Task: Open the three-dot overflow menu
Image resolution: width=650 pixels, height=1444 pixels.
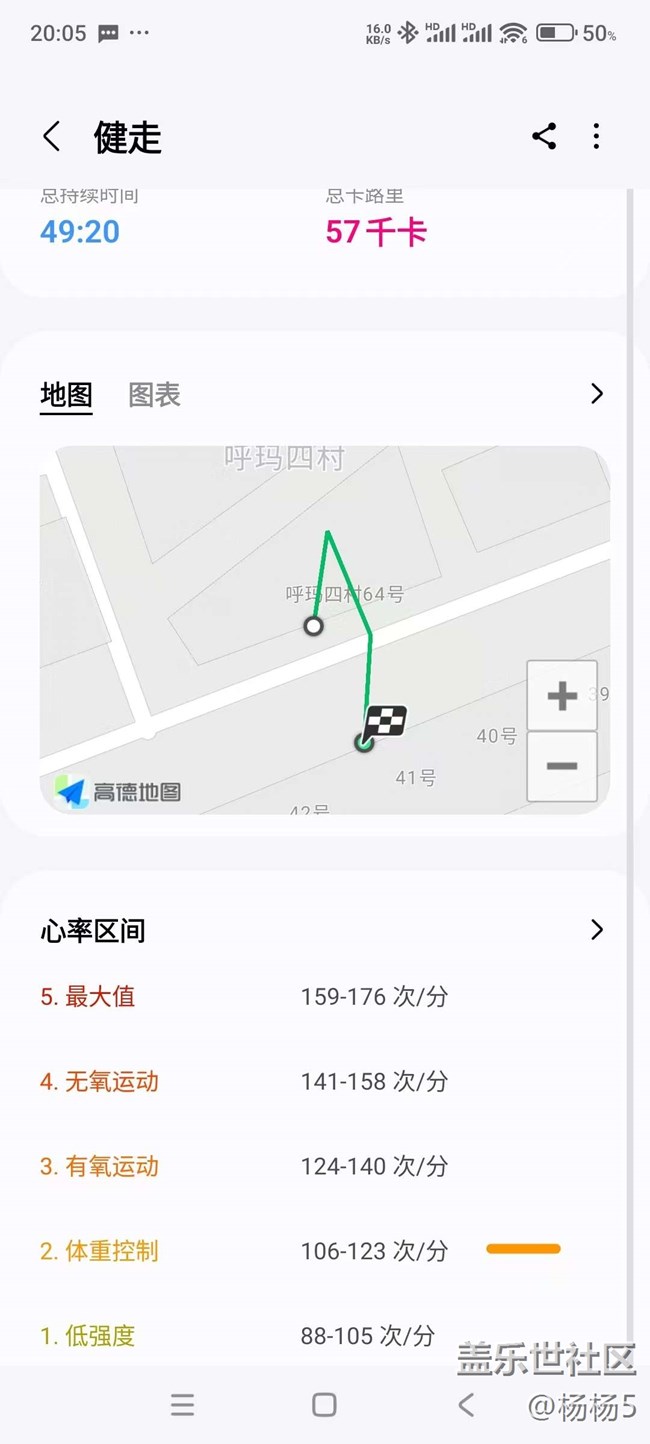Action: pos(596,137)
